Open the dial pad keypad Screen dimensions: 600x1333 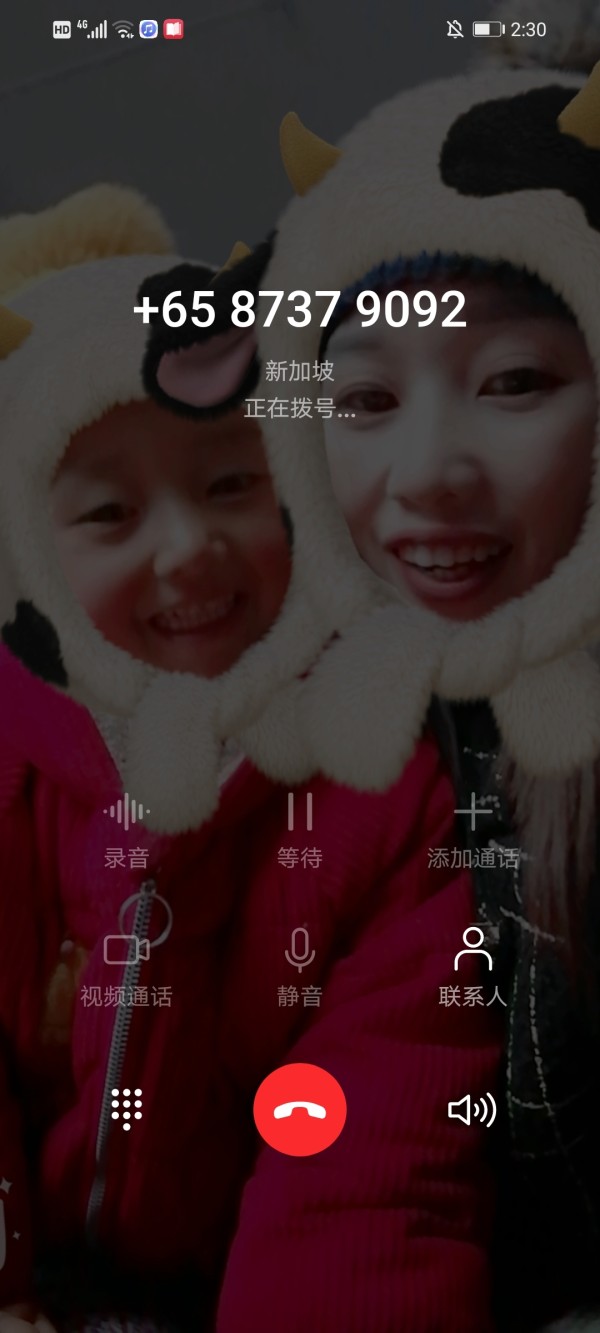[x=127, y=1109]
